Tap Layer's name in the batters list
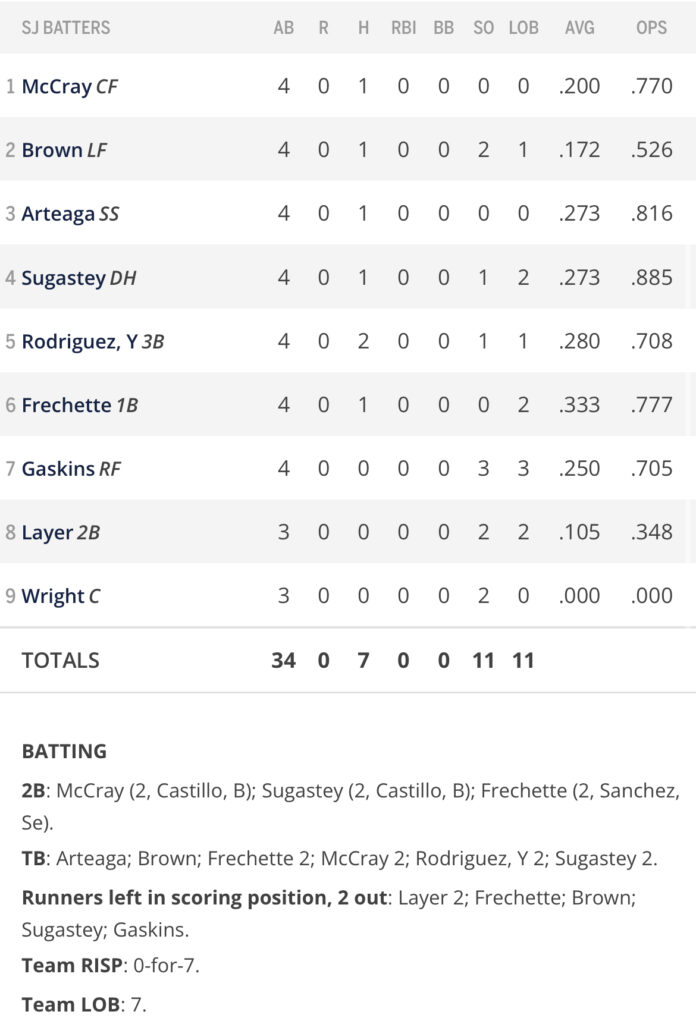The image size is (696, 1024). (x=47, y=533)
